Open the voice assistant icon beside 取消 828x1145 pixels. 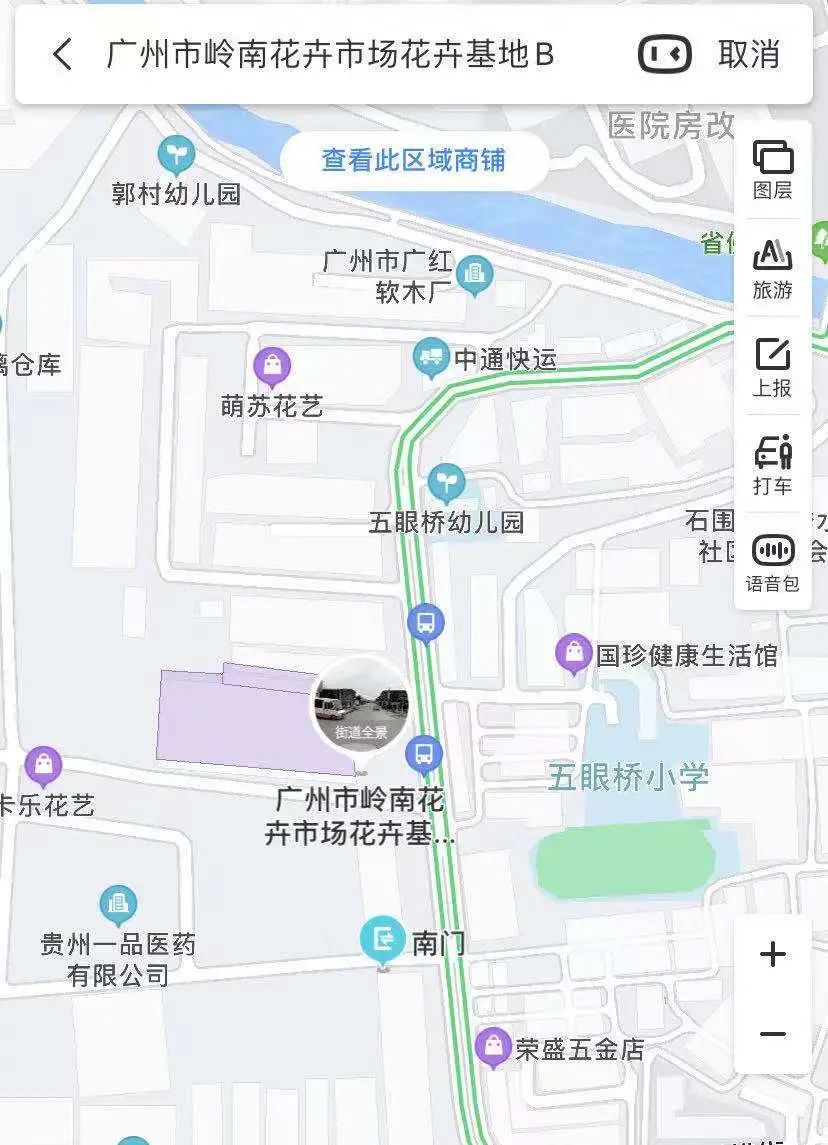[x=665, y=54]
